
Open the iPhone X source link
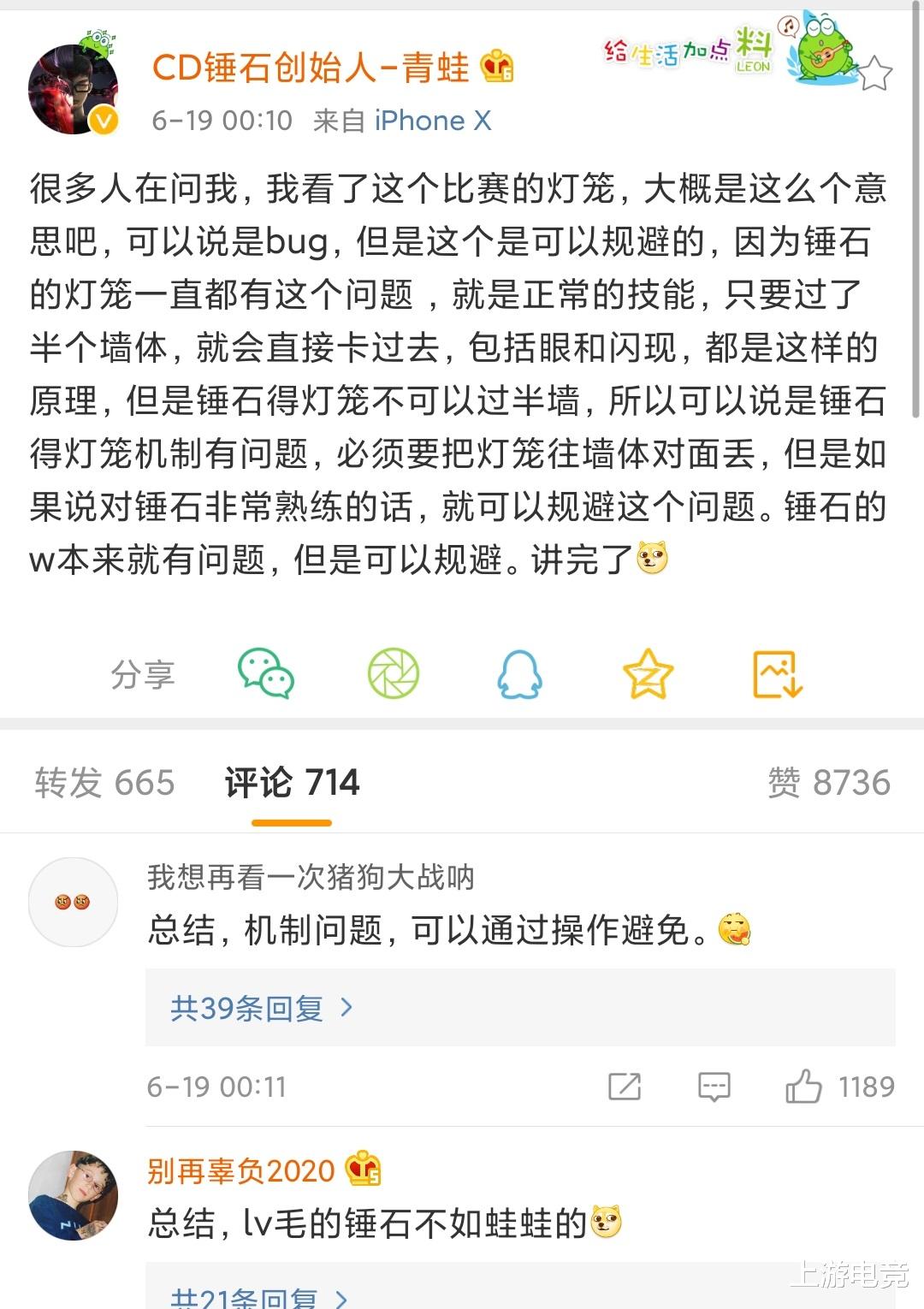click(432, 121)
